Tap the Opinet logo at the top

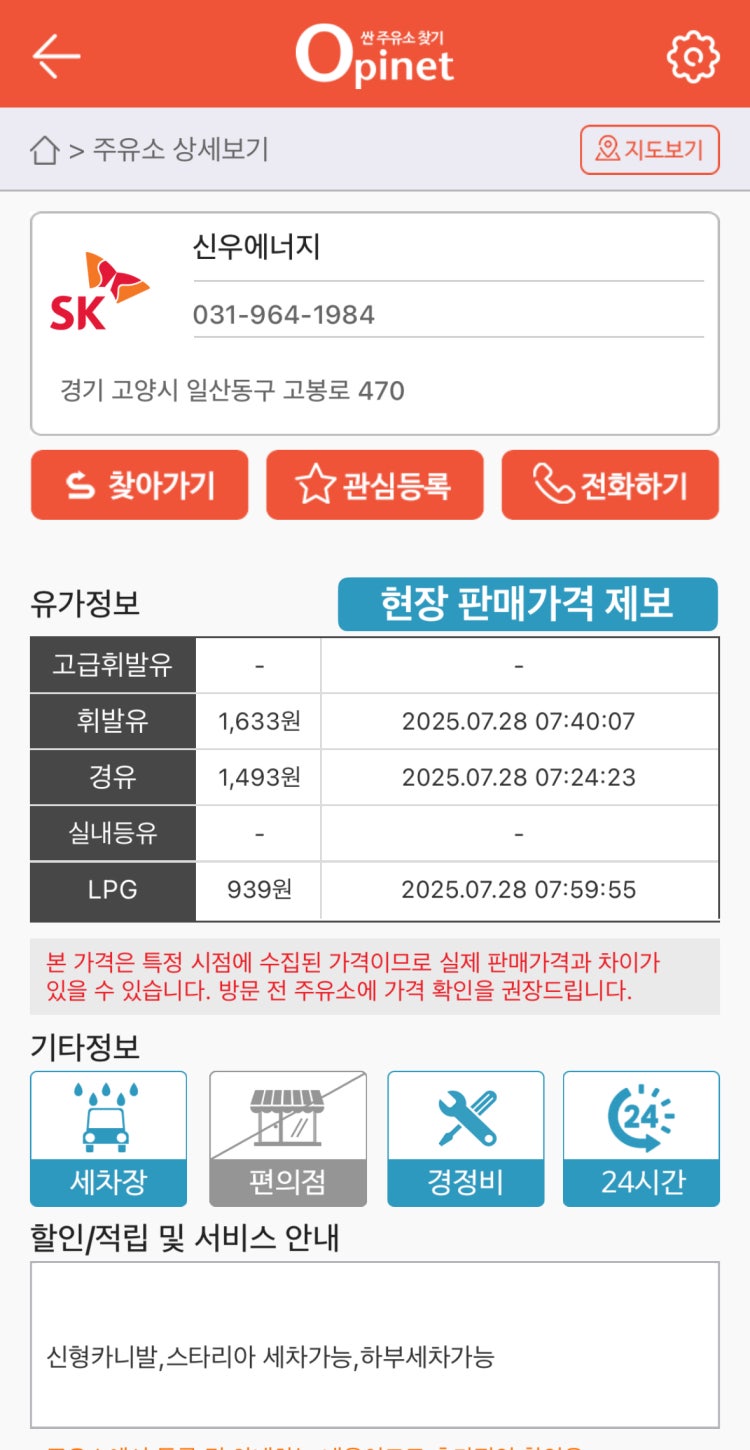pos(375,55)
